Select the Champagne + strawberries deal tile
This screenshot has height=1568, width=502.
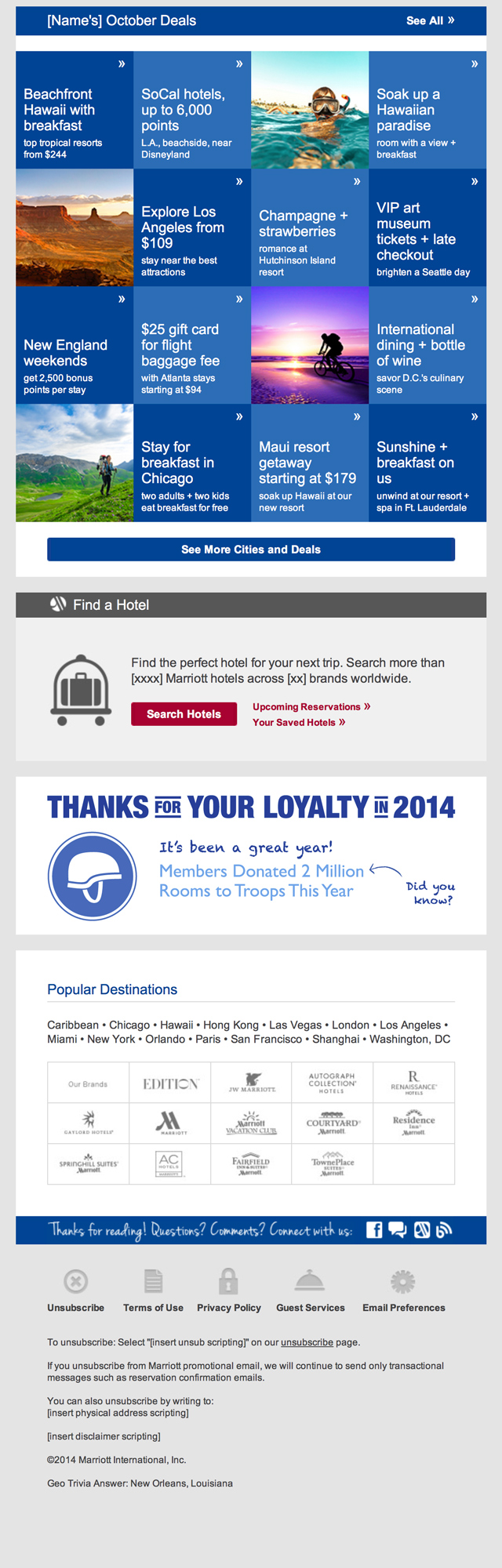click(x=310, y=228)
